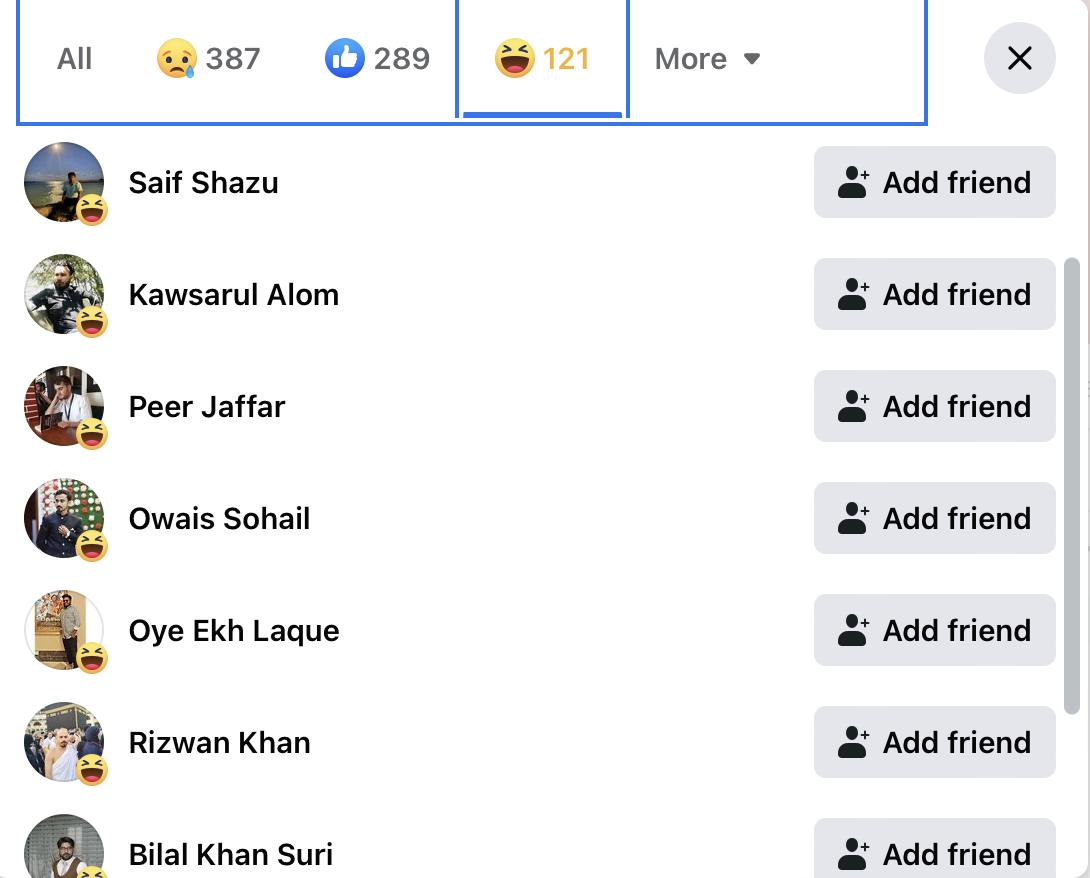Tap Add friend next to Owais Sohail

[934, 518]
